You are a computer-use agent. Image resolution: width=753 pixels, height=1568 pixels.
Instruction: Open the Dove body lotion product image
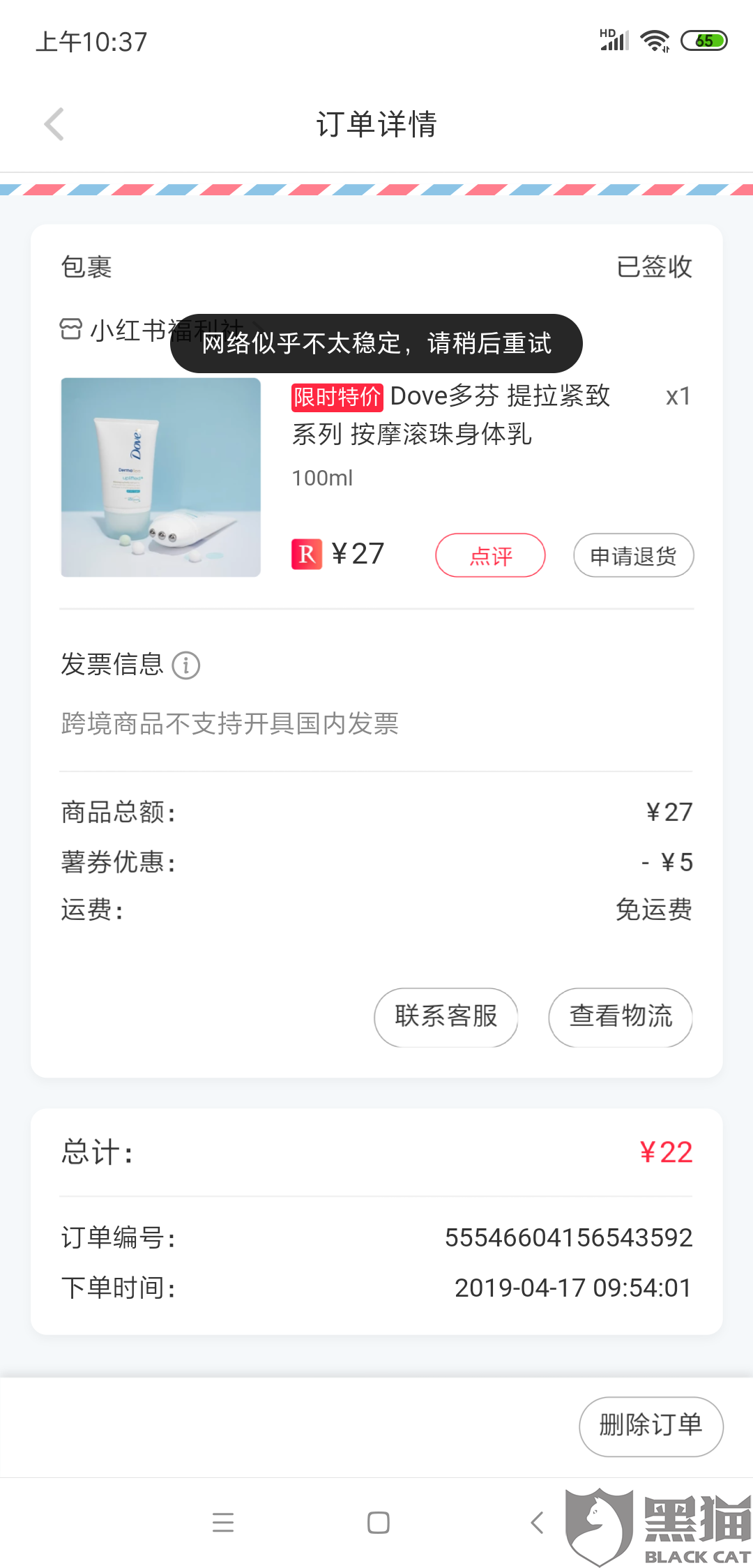[160, 477]
